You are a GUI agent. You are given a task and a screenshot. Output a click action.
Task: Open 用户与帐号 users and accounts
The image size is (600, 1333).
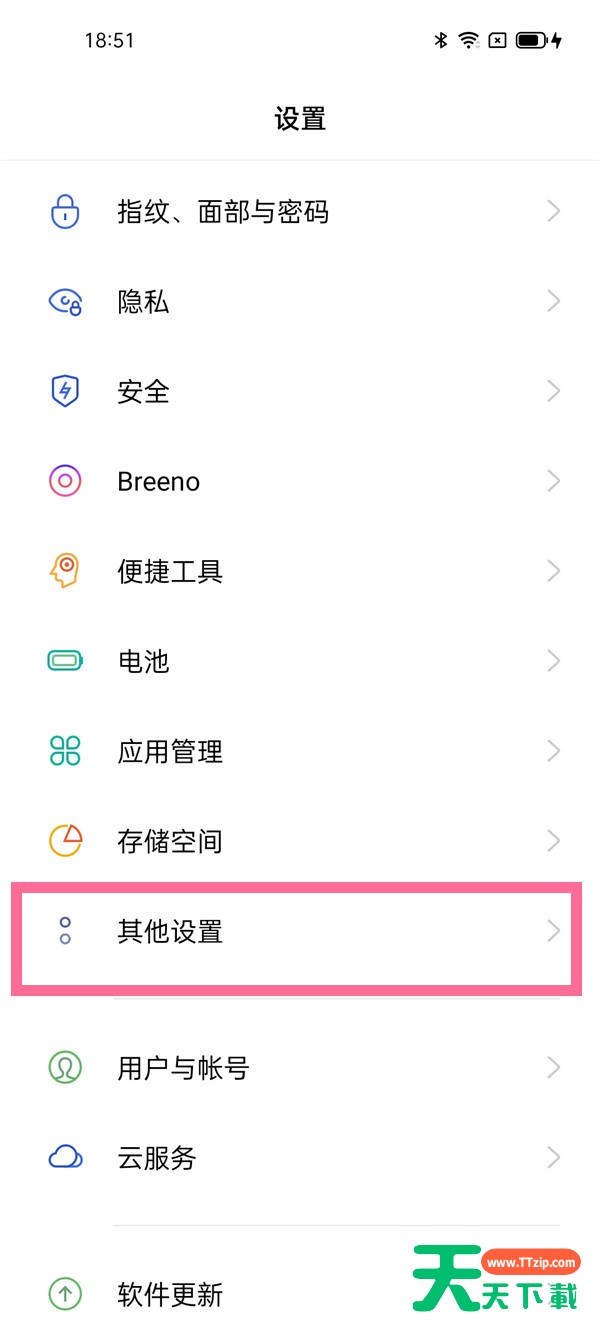pos(300,1069)
